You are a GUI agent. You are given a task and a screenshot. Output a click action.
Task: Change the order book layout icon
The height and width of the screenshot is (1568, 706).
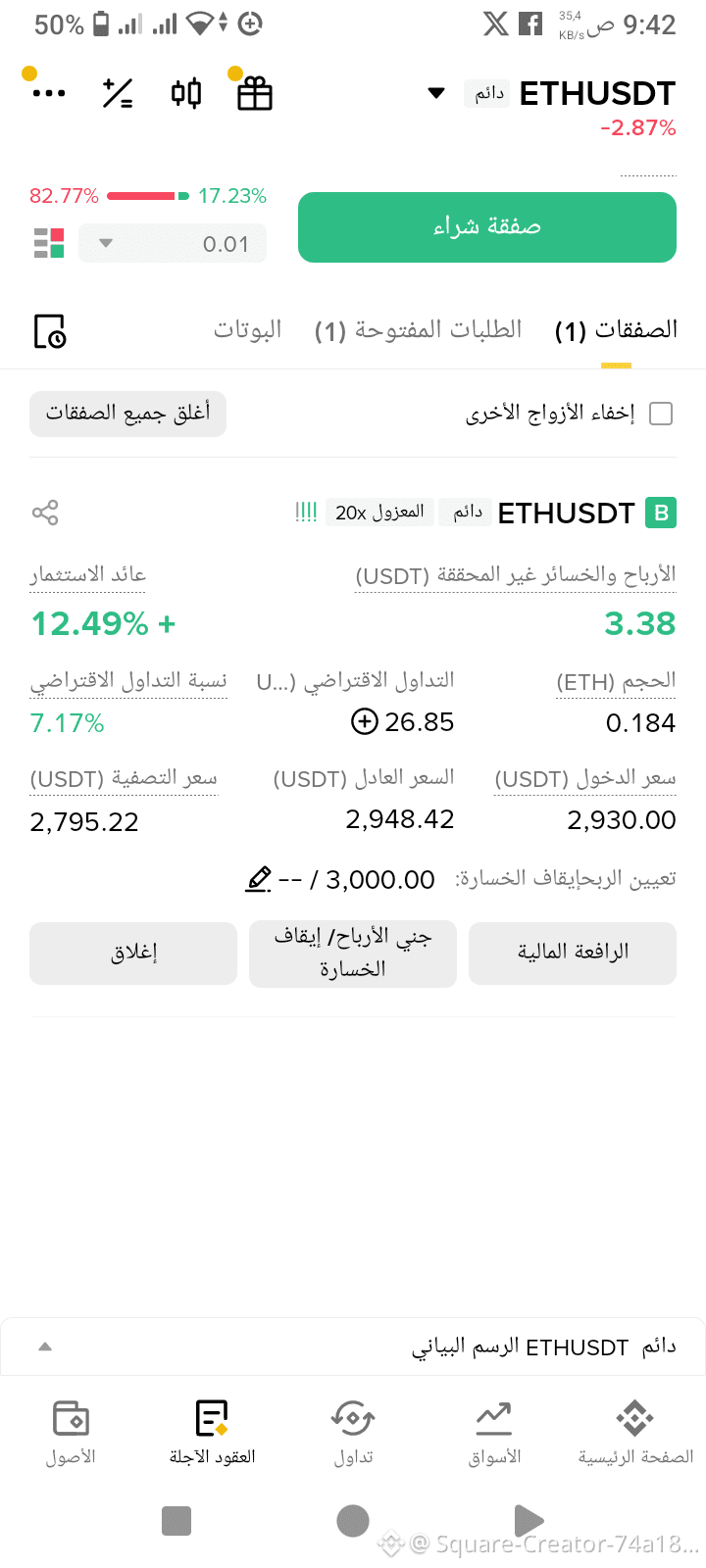49,243
